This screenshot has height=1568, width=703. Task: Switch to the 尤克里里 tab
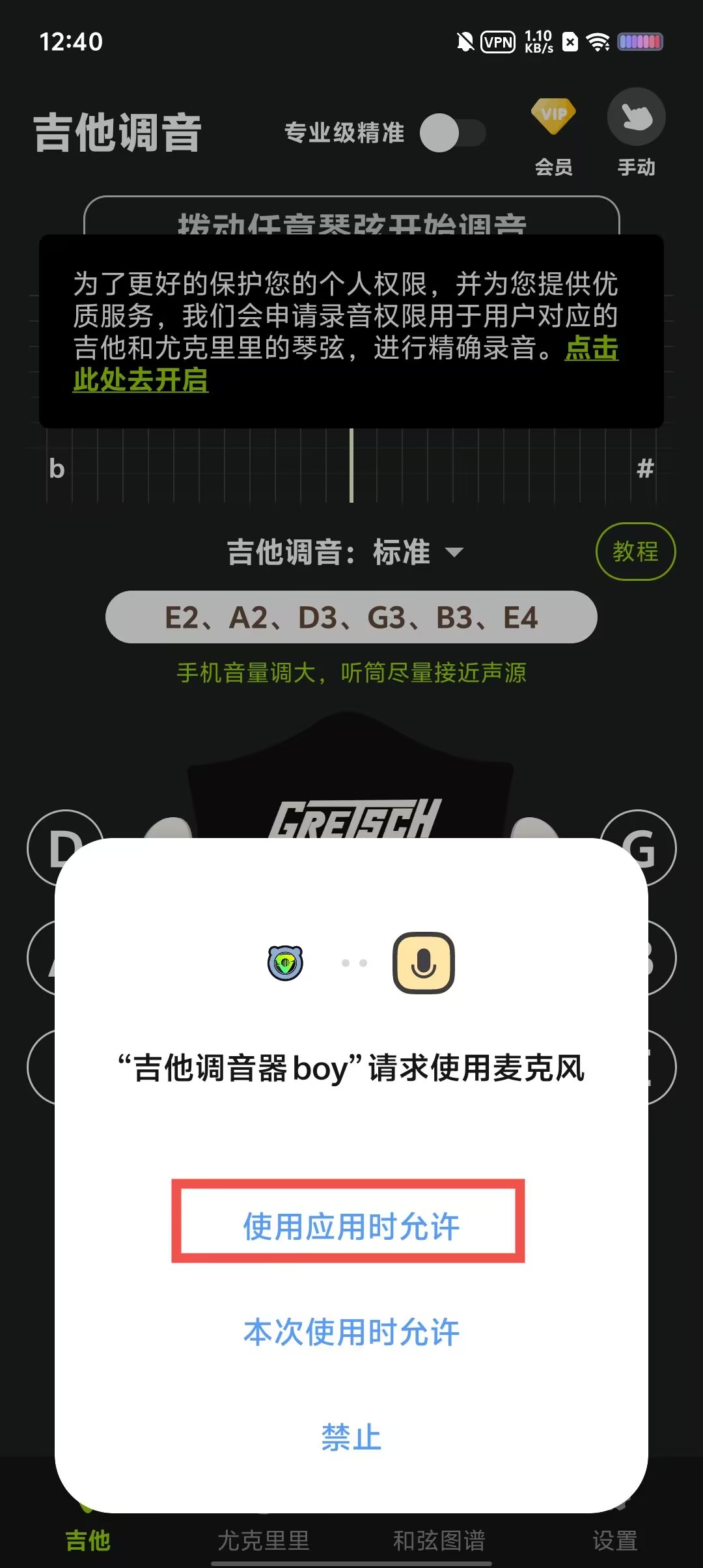(263, 1541)
